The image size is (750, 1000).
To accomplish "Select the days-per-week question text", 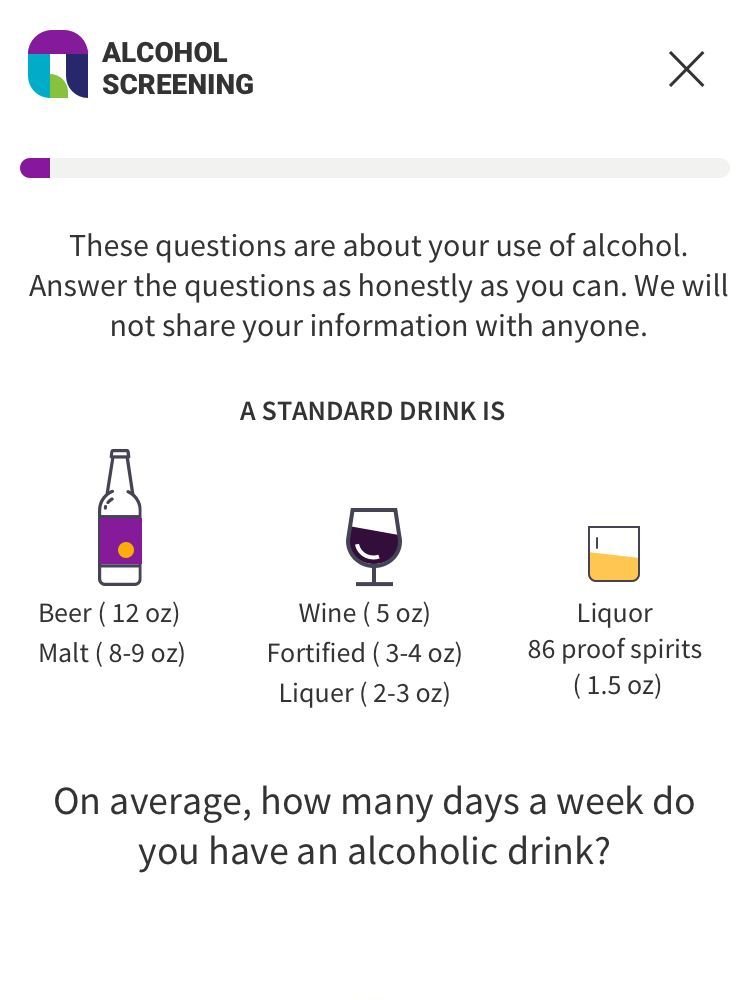I will 373,826.
